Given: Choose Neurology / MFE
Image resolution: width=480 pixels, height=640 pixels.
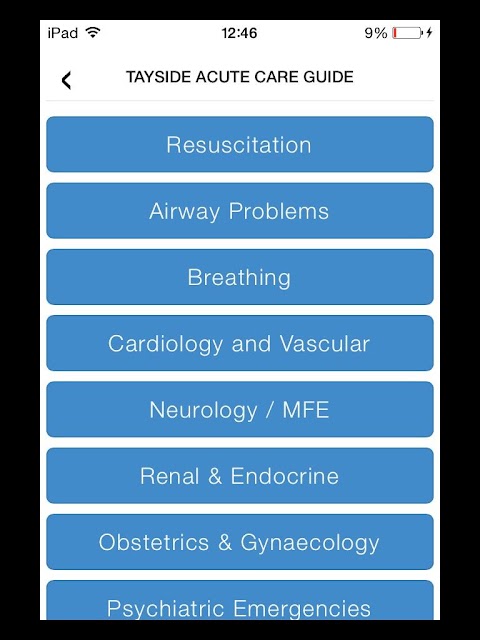Looking at the screenshot, I should pos(240,409).
